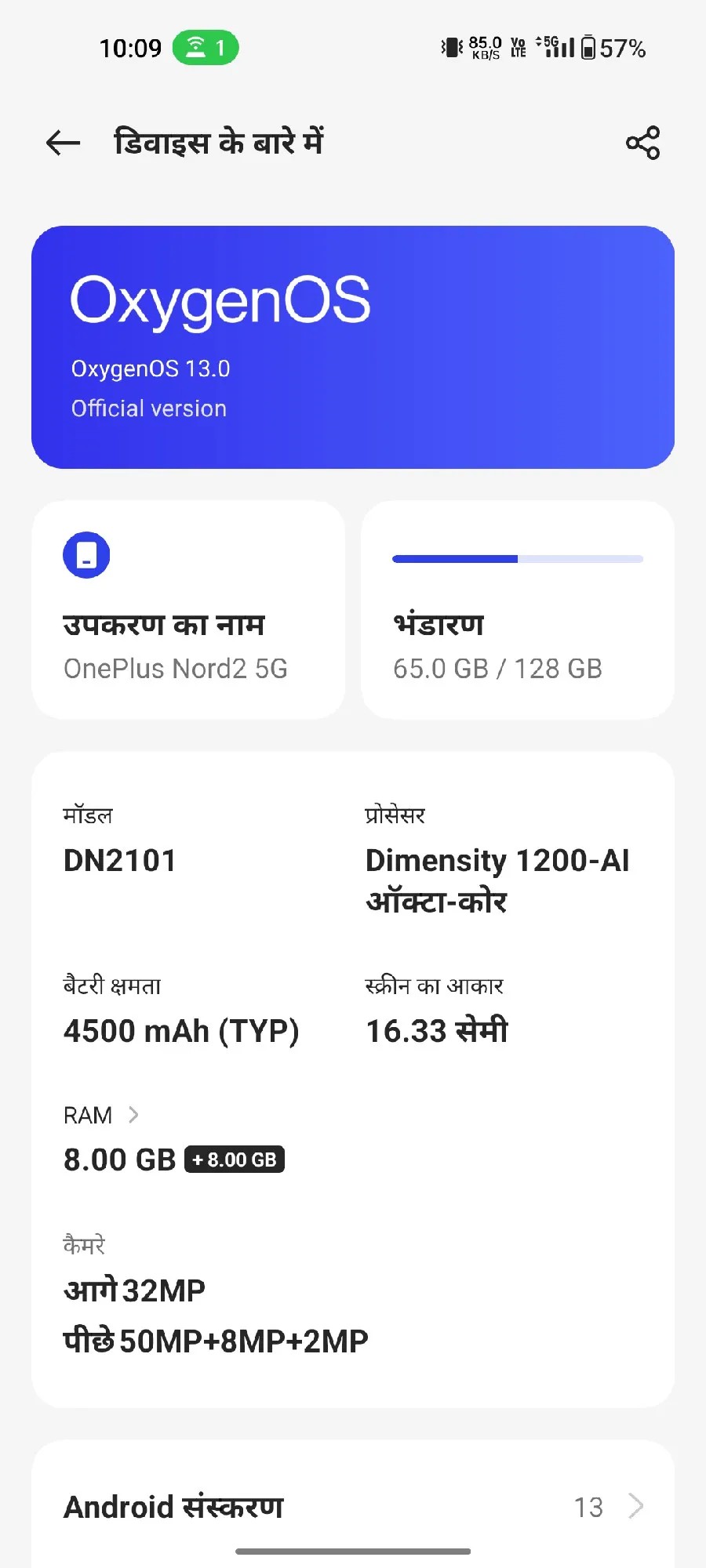Tap the OnePlus Nord2 5G device name

click(x=176, y=669)
